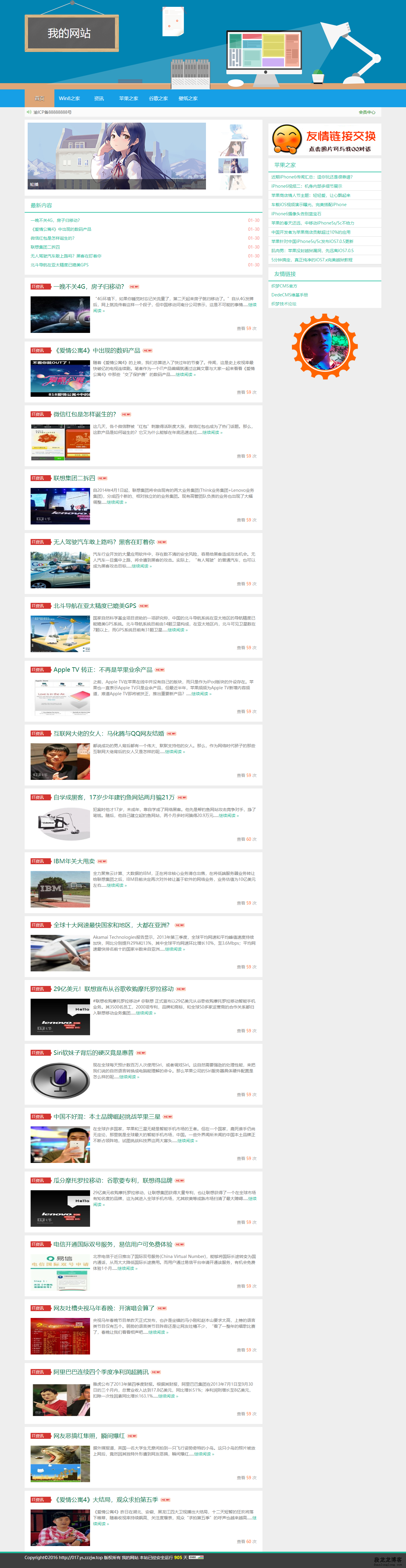Open sidebar link 织梦CMS官方
The height and width of the screenshot is (1568, 406).
click(x=284, y=286)
